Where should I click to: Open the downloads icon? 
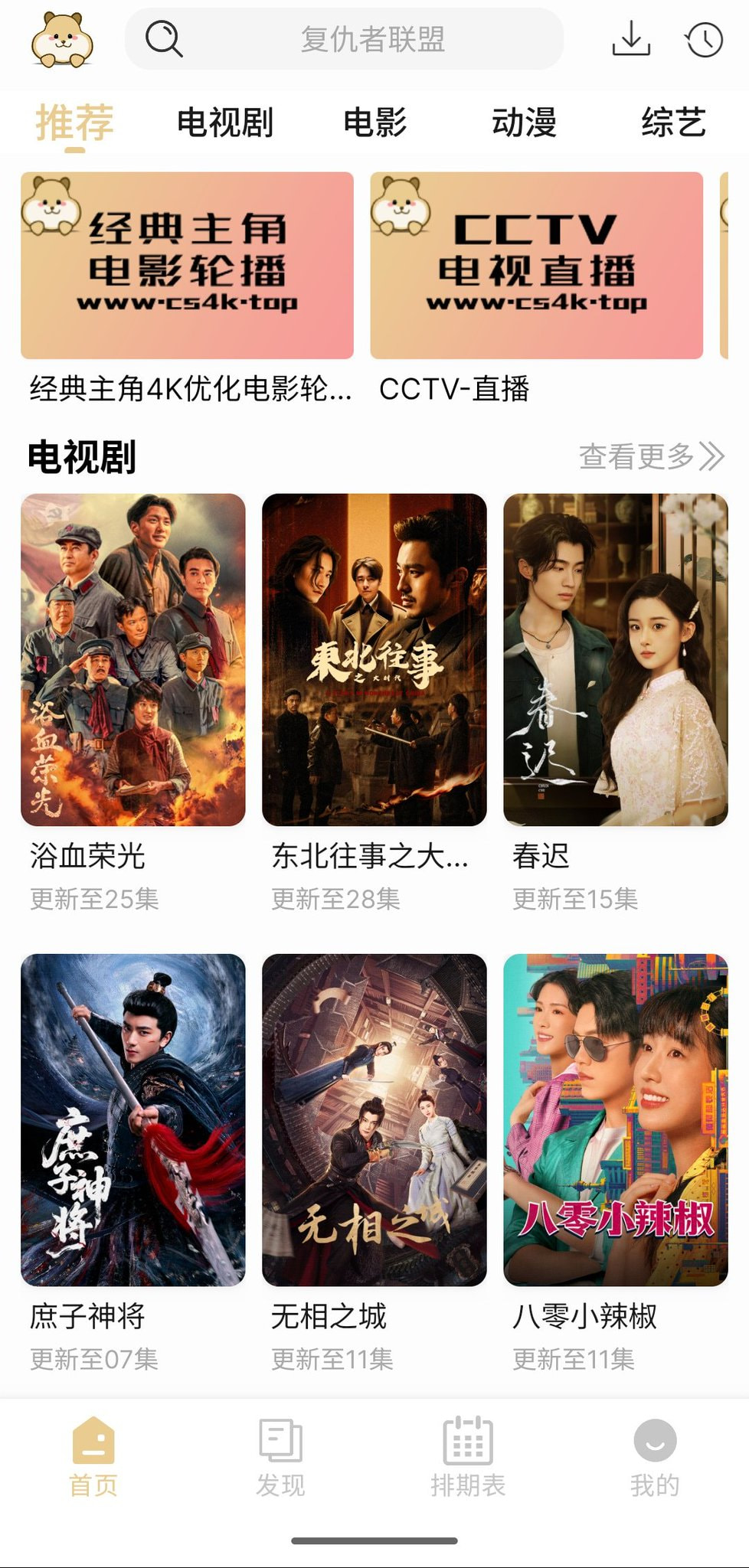tap(631, 38)
